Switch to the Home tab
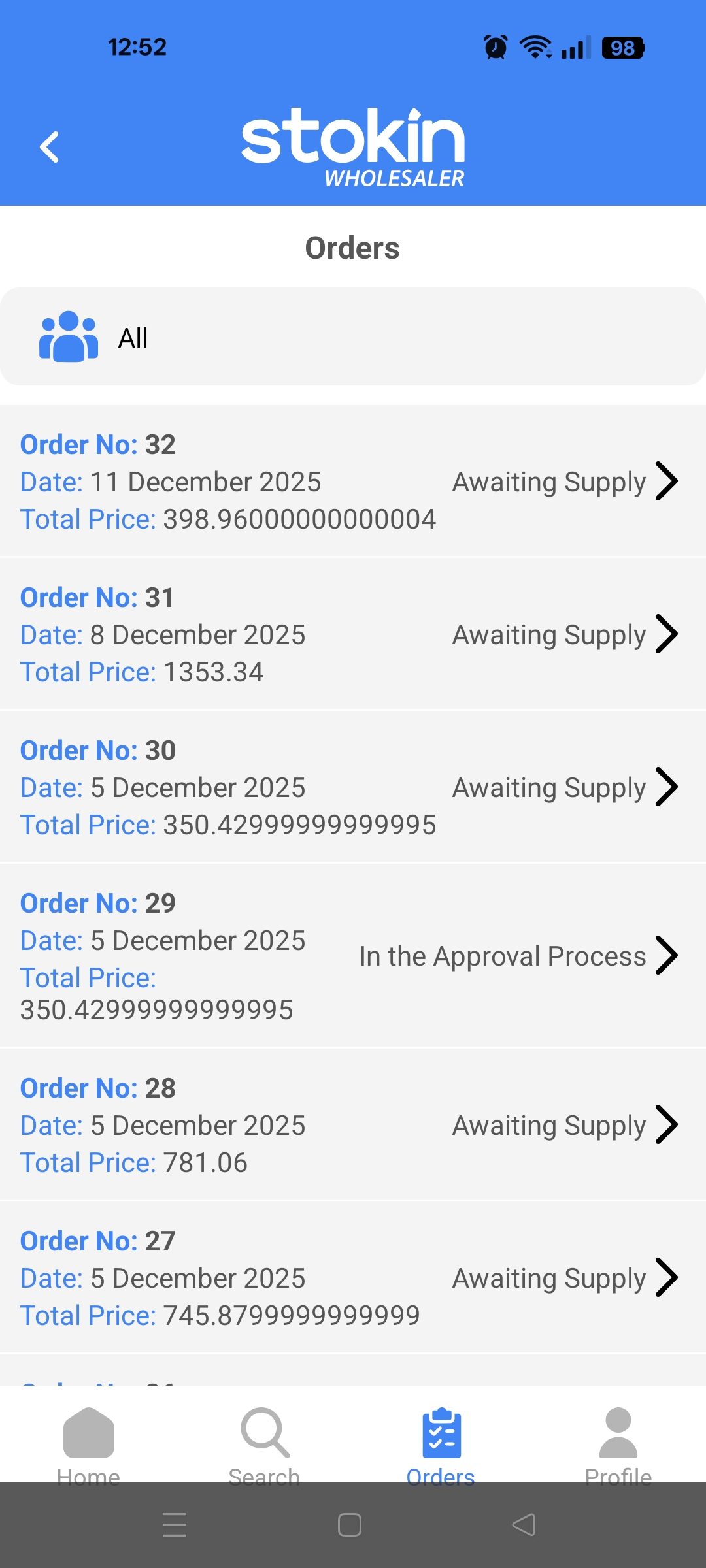The width and height of the screenshot is (706, 1568). tap(89, 1444)
